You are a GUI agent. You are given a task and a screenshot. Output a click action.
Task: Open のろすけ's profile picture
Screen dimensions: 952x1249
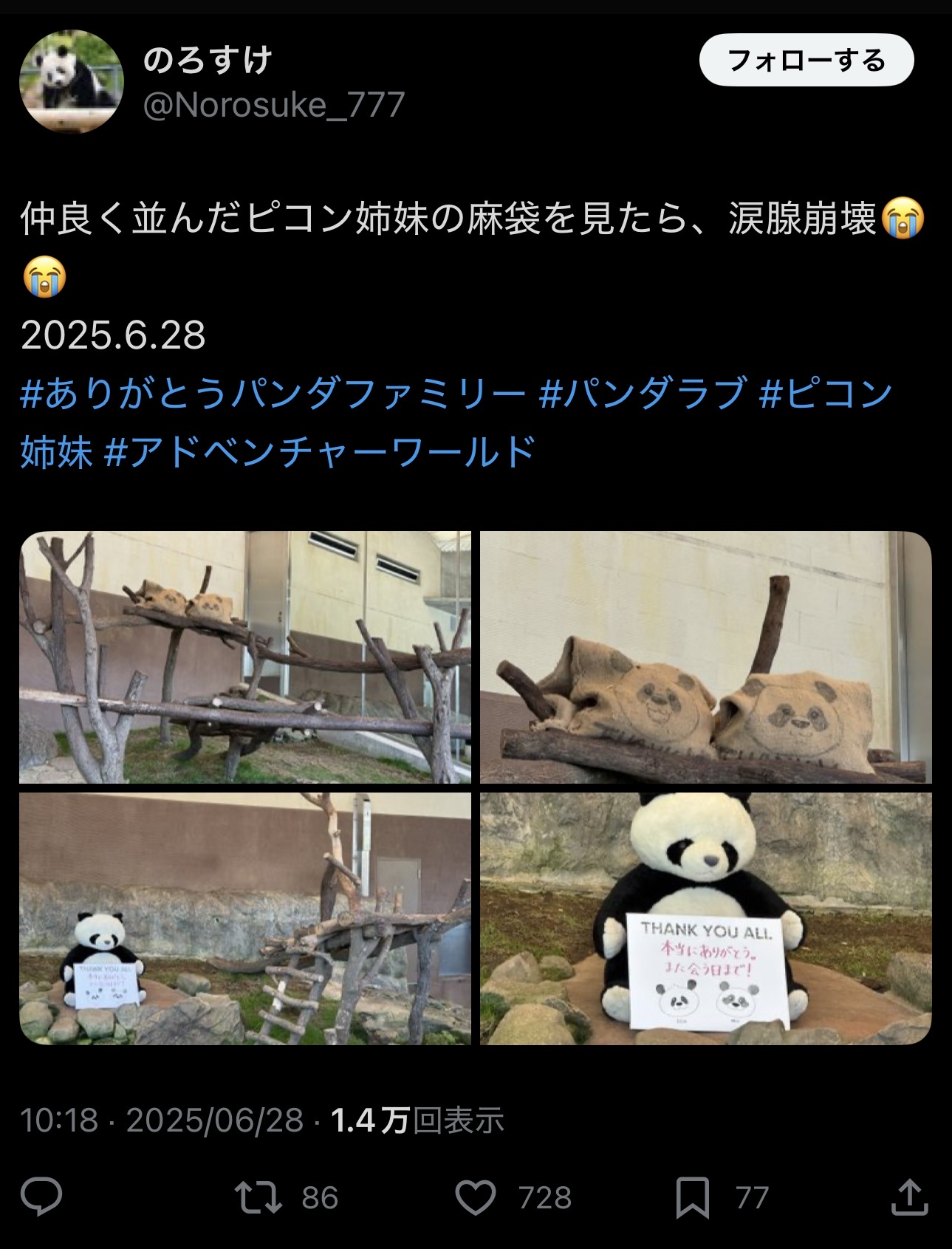tap(71, 81)
